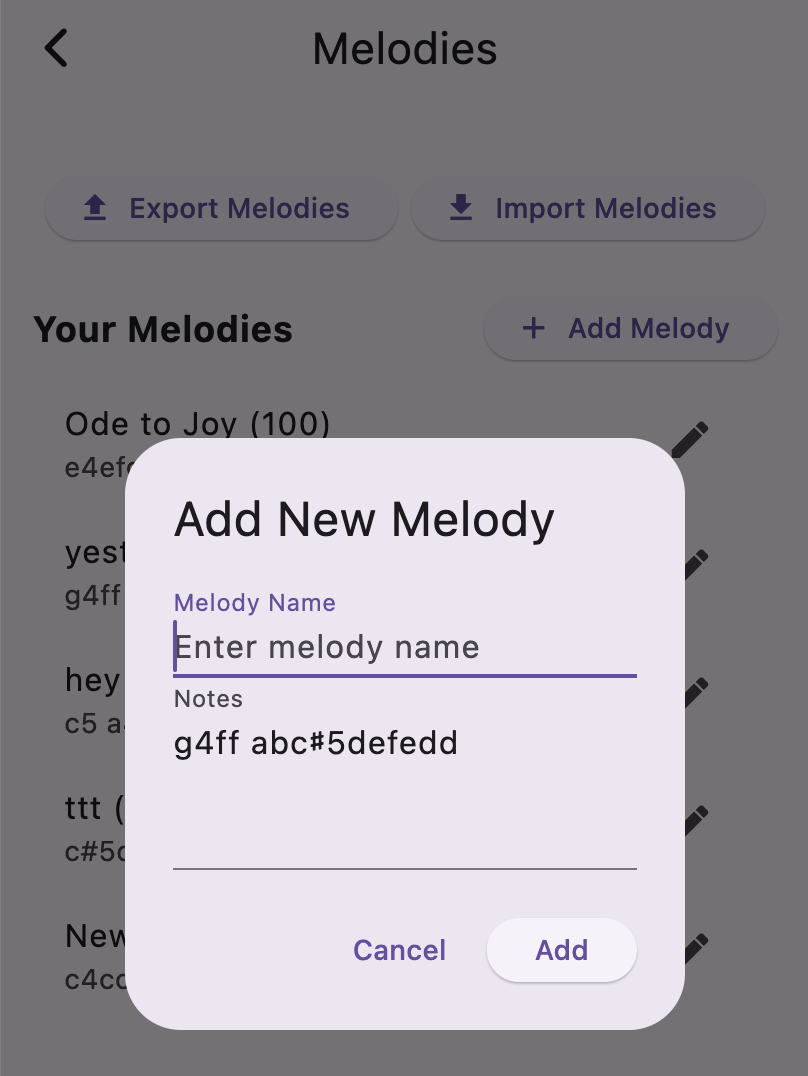Open Add Melody
The height and width of the screenshot is (1076, 808).
pos(630,328)
